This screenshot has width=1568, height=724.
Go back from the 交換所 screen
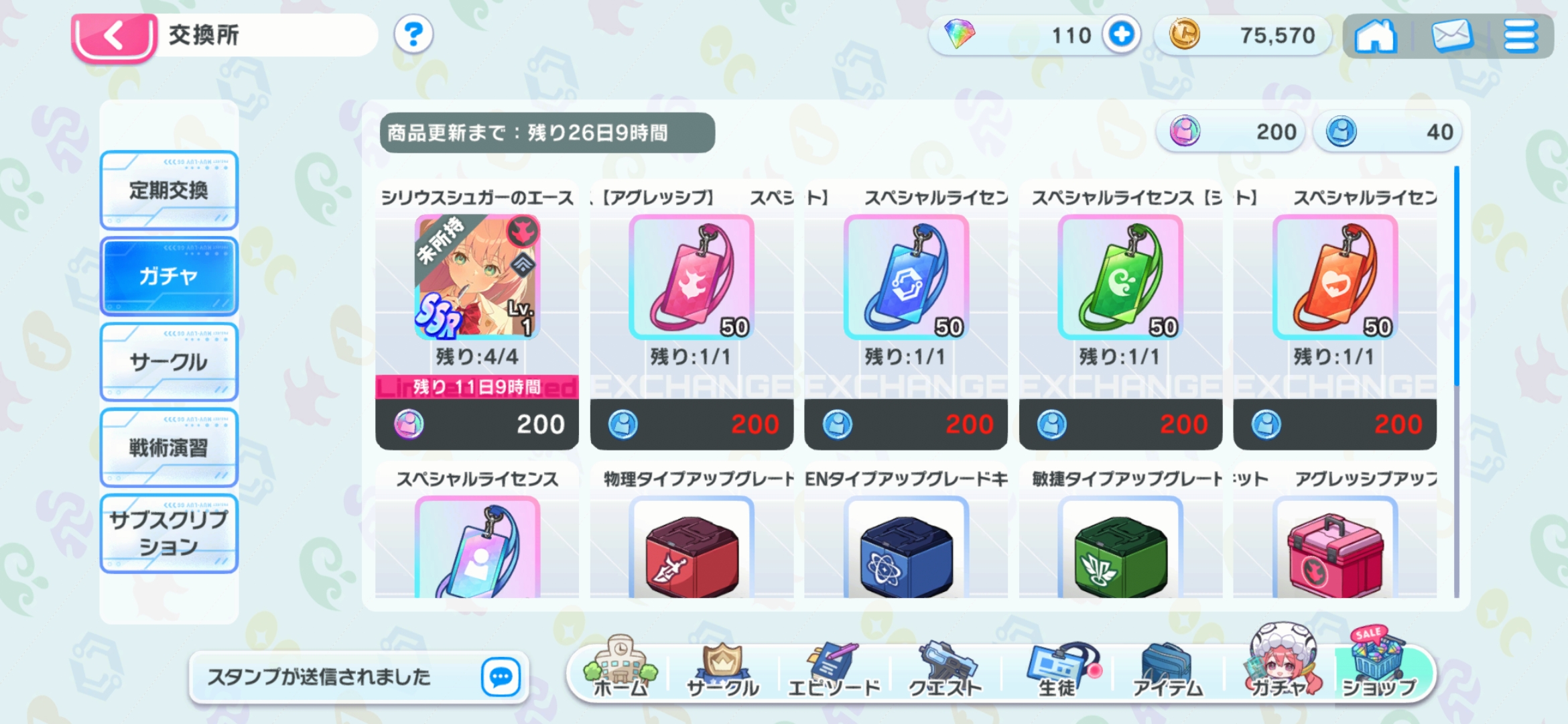coord(114,37)
